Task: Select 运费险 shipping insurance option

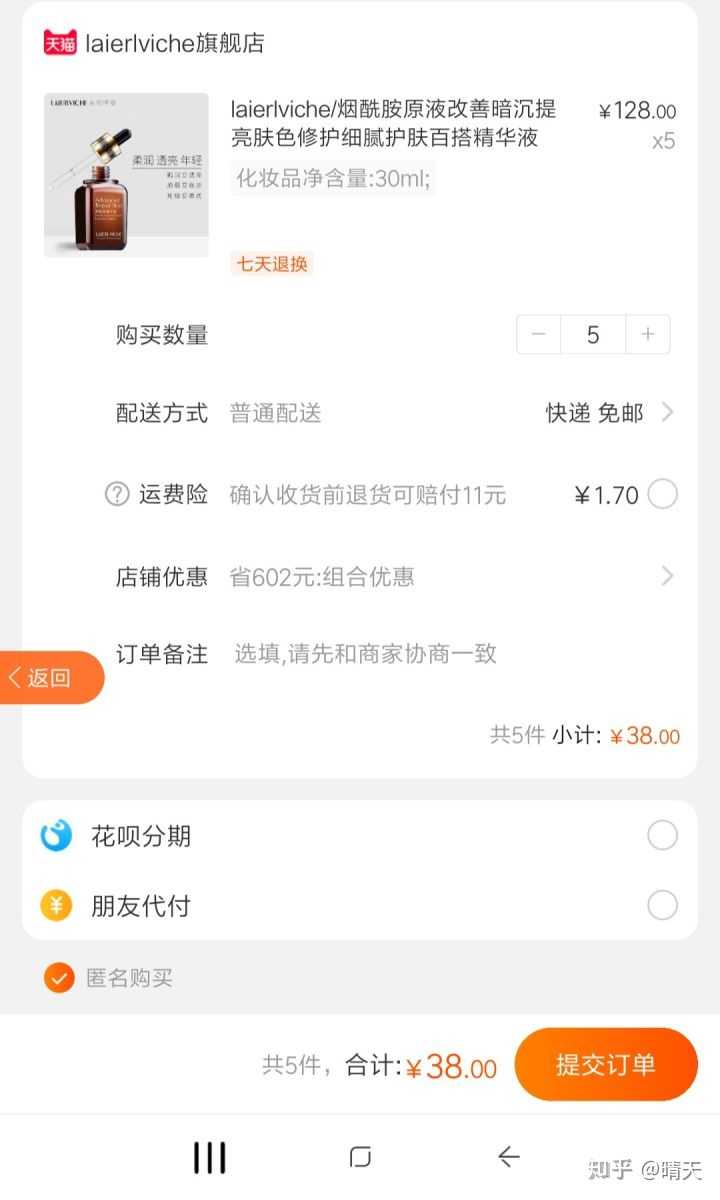Action: [x=662, y=494]
